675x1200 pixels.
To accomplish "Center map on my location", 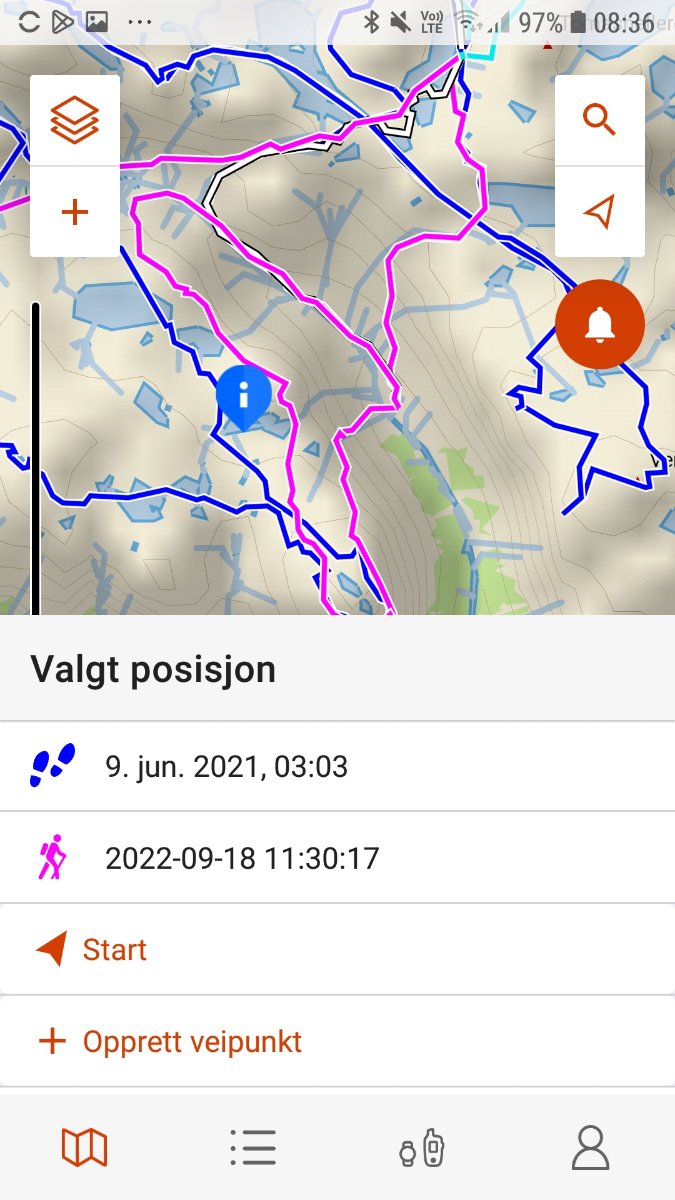I will coord(599,212).
